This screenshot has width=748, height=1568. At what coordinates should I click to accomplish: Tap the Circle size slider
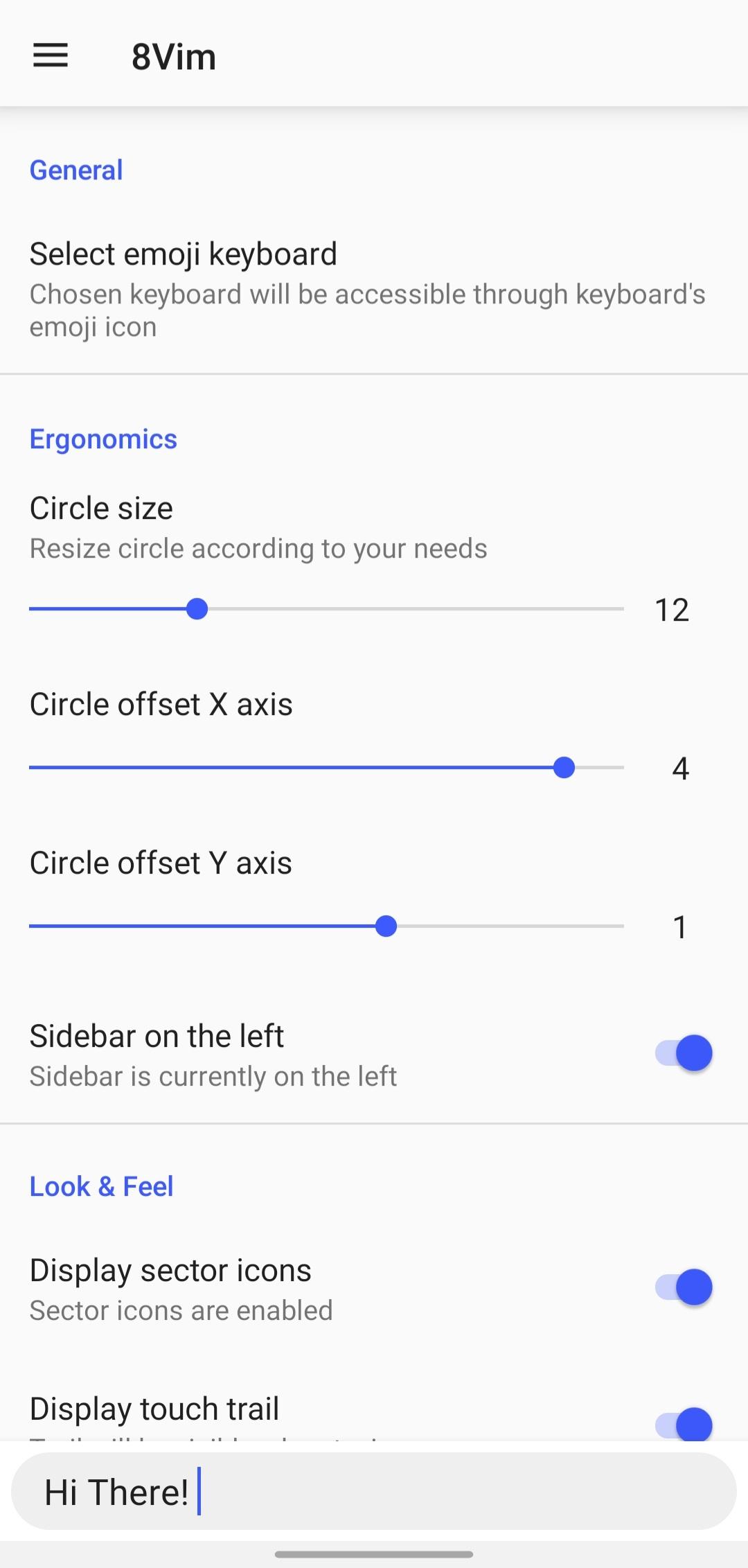(197, 610)
